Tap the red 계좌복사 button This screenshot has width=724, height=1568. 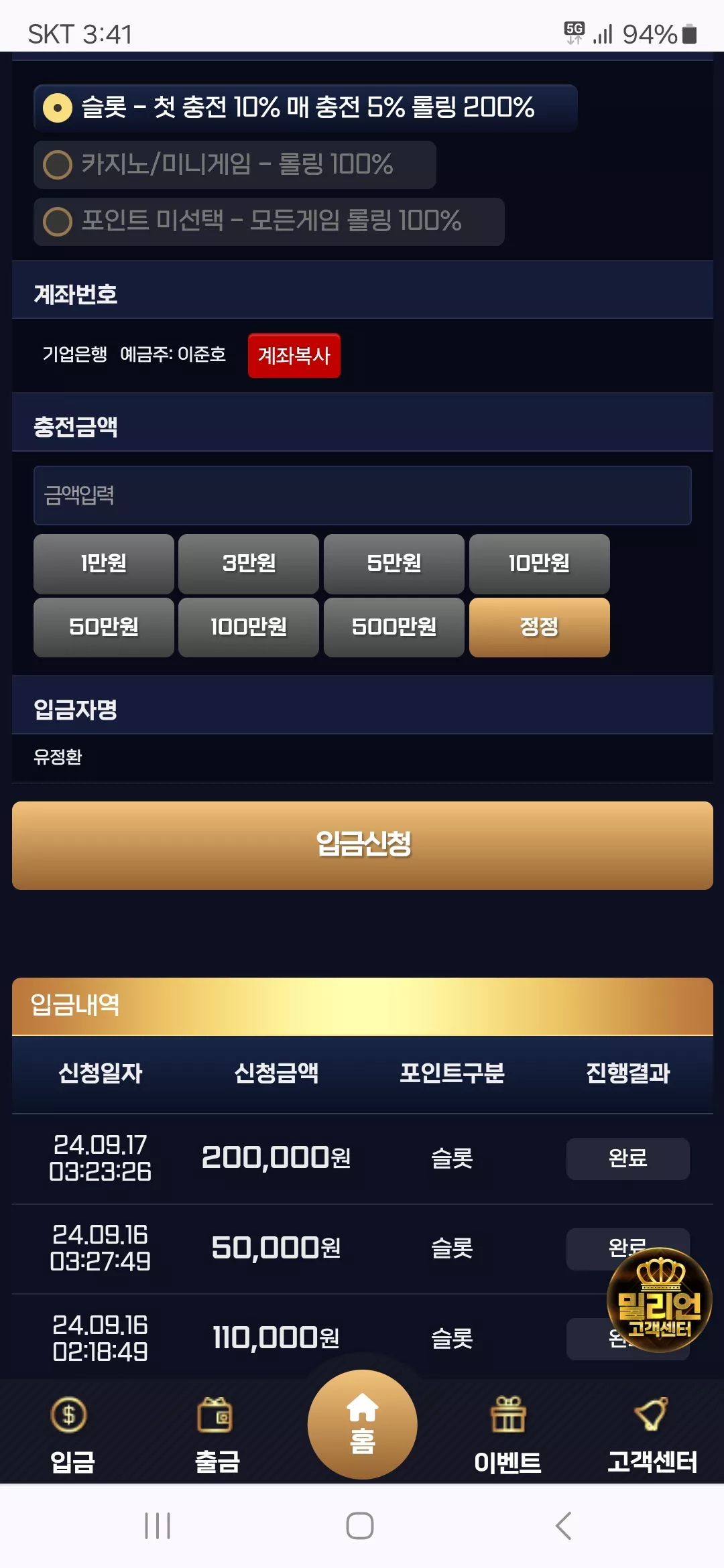294,355
